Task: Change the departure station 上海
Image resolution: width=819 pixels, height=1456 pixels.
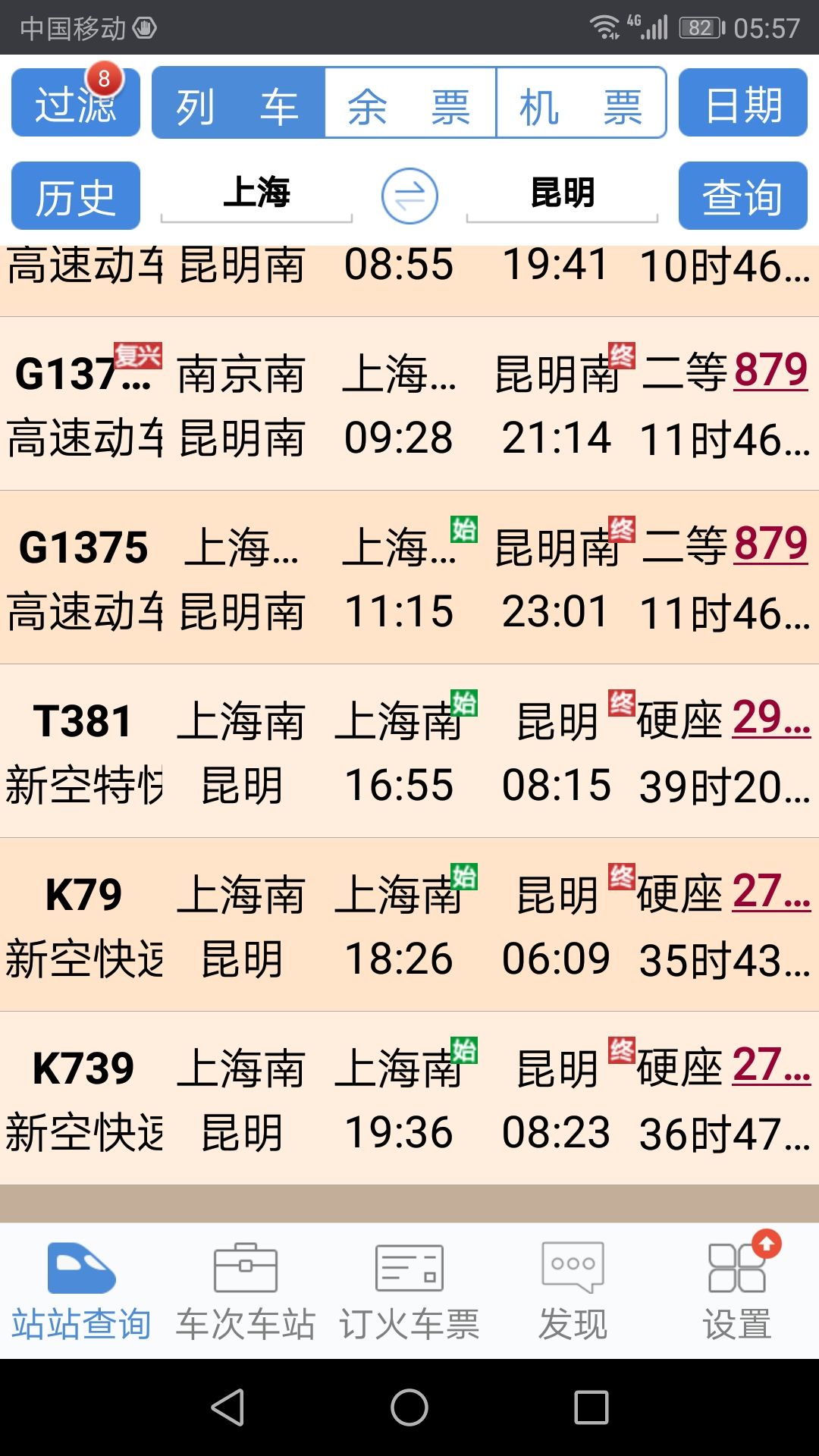Action: (256, 193)
